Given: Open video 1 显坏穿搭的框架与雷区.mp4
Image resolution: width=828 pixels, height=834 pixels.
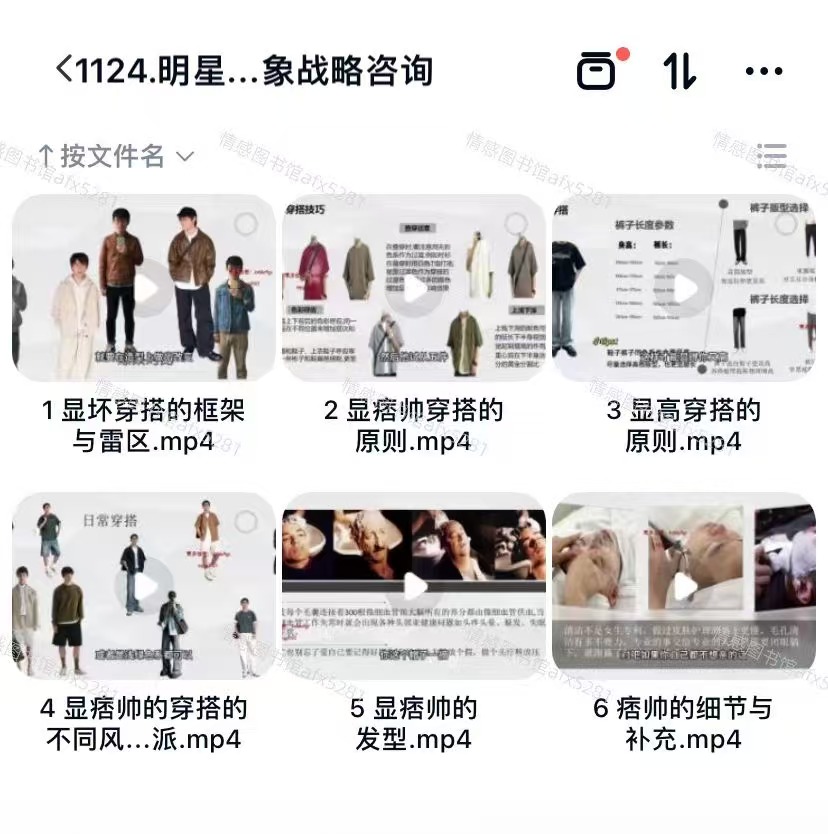Looking at the screenshot, I should point(143,288).
